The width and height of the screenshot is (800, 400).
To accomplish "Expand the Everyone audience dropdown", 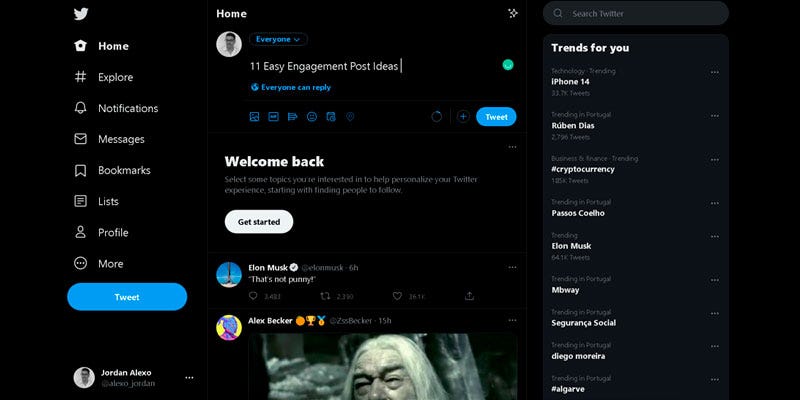I will 278,39.
